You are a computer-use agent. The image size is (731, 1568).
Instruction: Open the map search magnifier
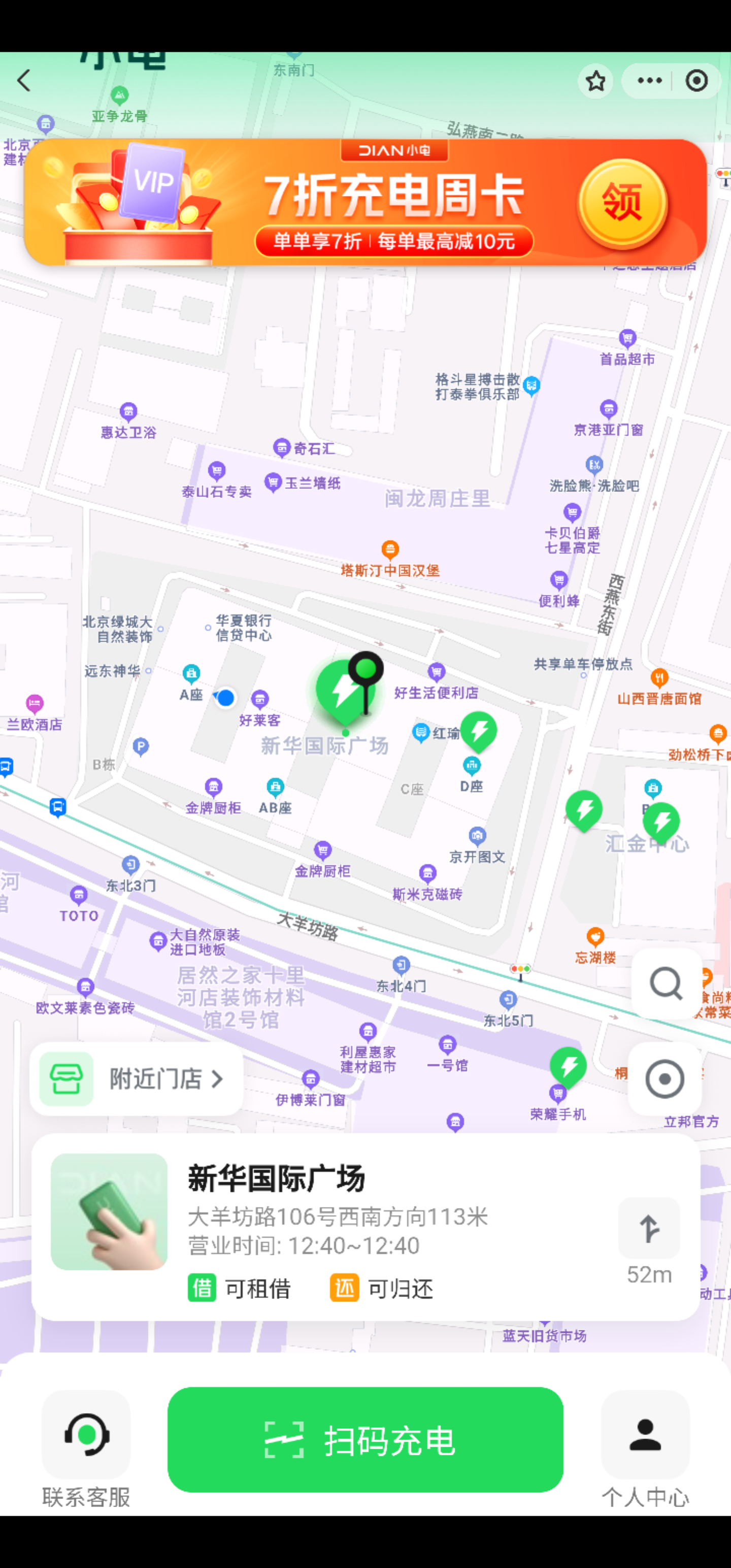[x=666, y=983]
